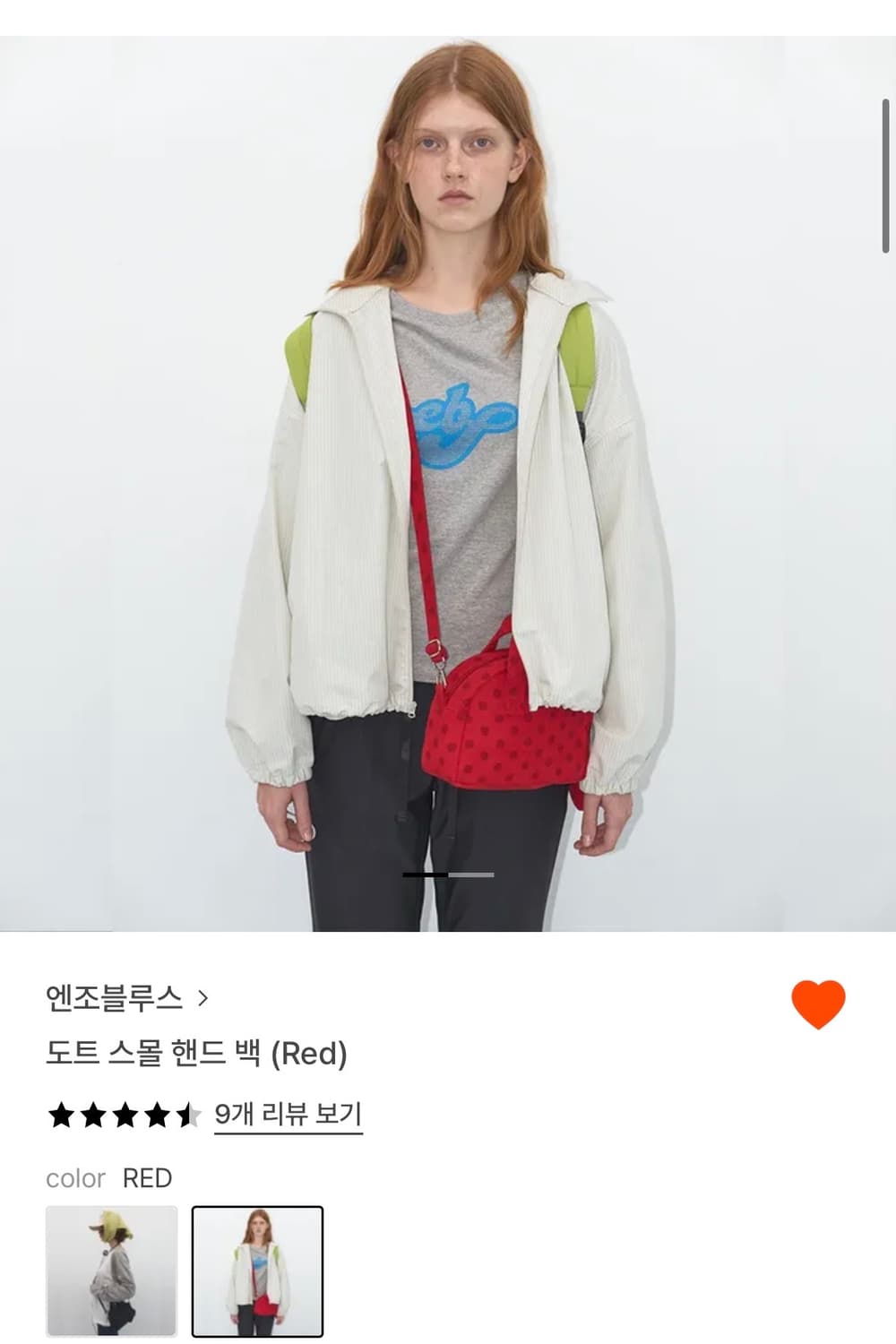The width and height of the screenshot is (896, 1344).
Task: Tap the half-filled fifth star
Action: coord(188,1116)
